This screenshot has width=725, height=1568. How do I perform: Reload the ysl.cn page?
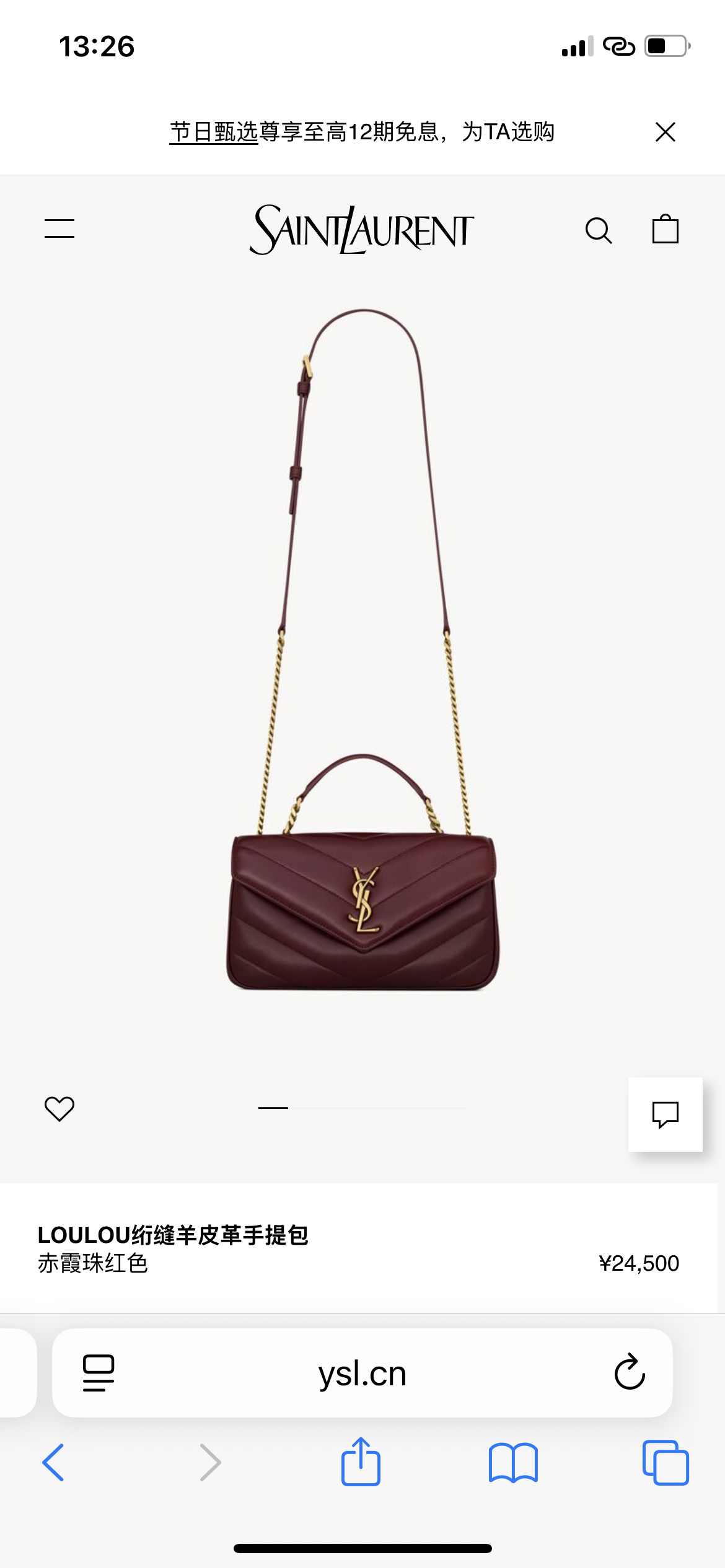[x=630, y=1372]
